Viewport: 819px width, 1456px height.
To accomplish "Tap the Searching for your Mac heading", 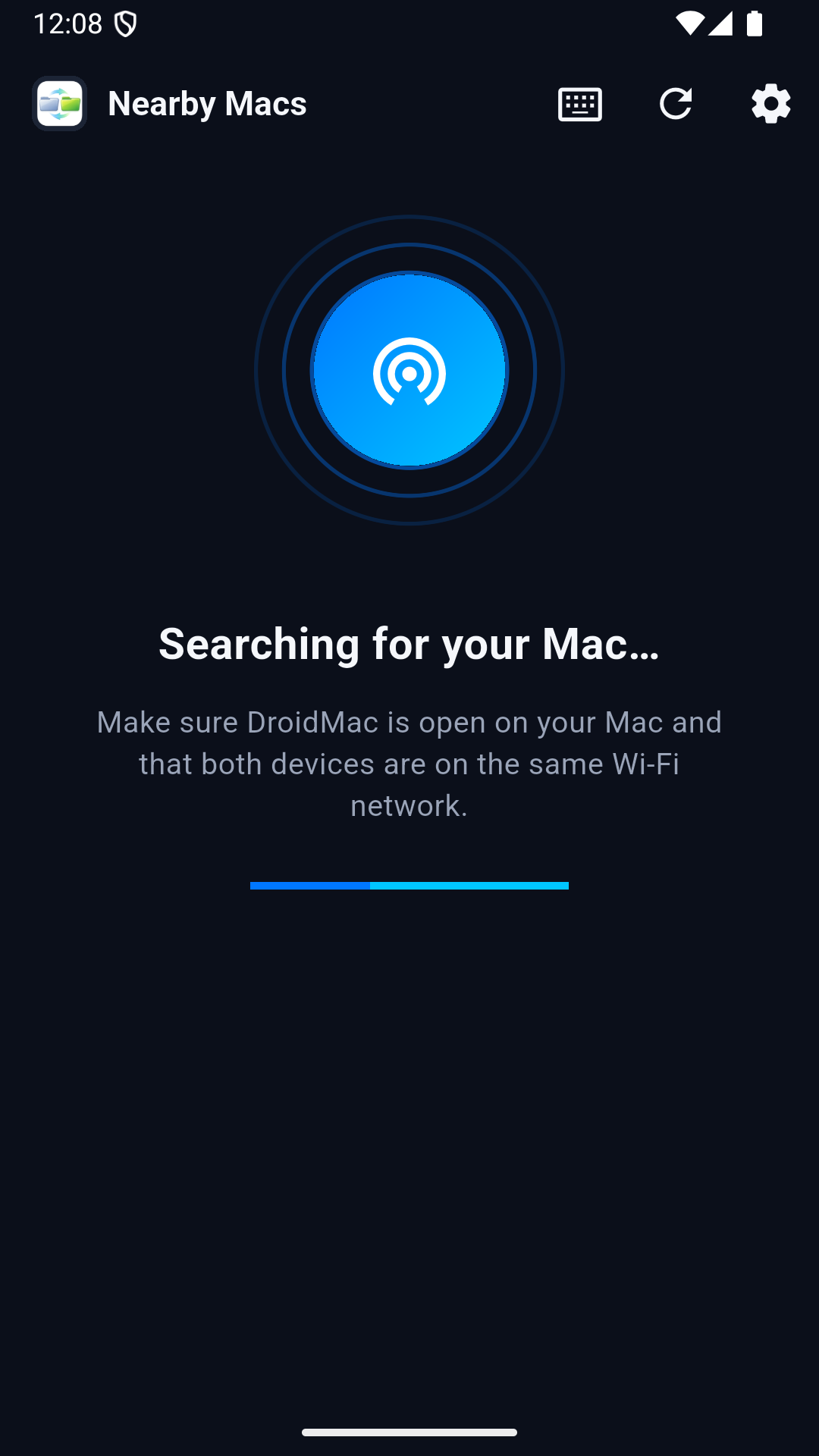I will (409, 645).
